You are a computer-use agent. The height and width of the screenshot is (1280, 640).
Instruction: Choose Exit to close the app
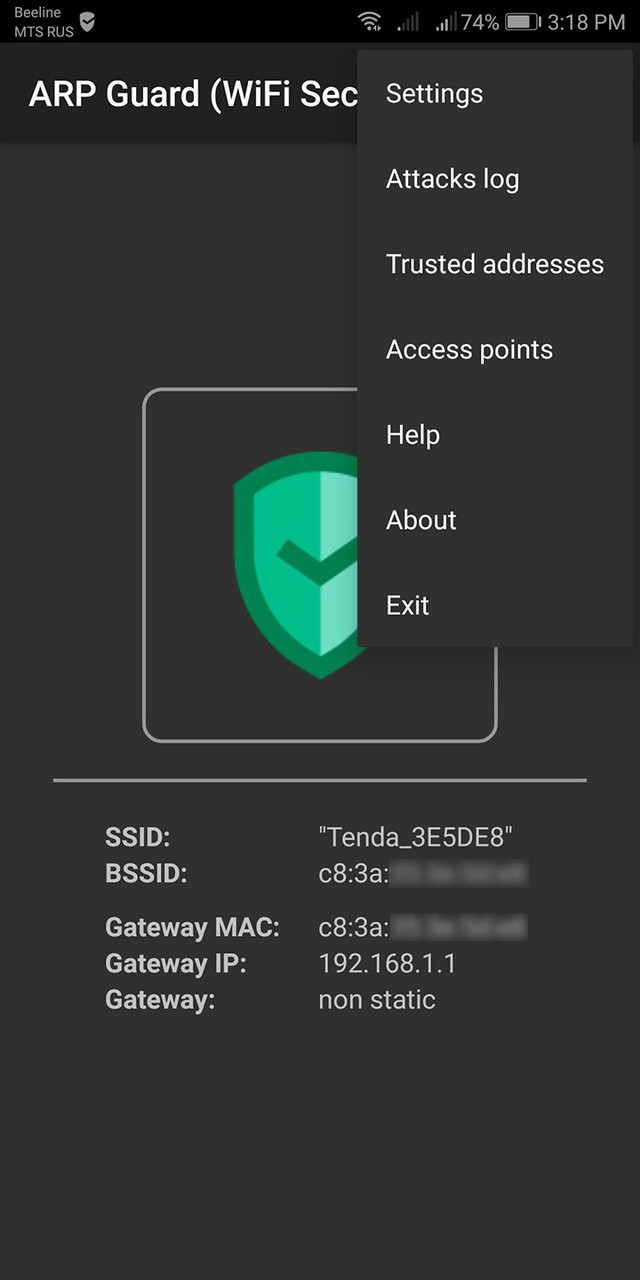(x=408, y=605)
